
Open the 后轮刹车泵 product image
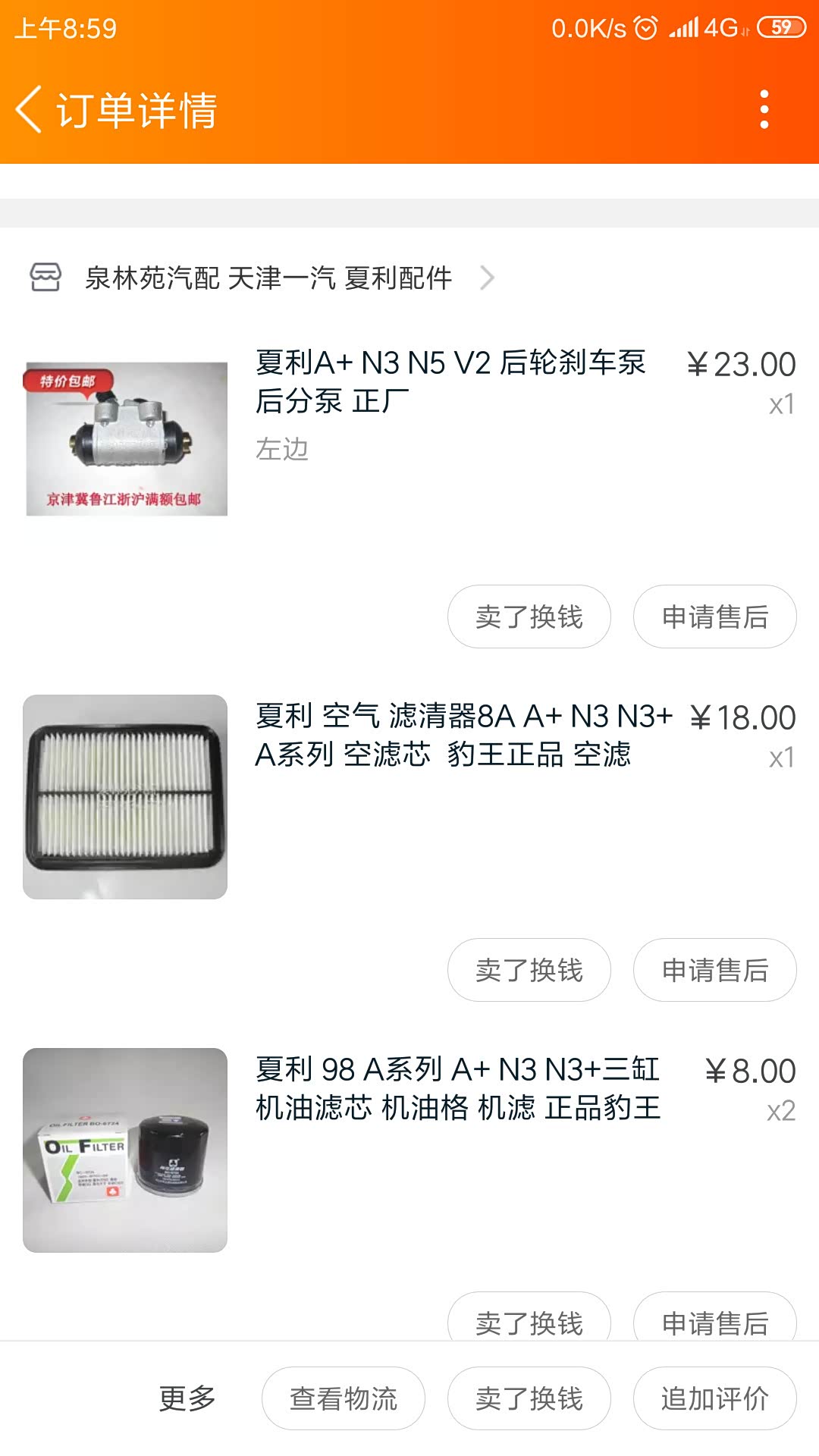[x=126, y=439]
